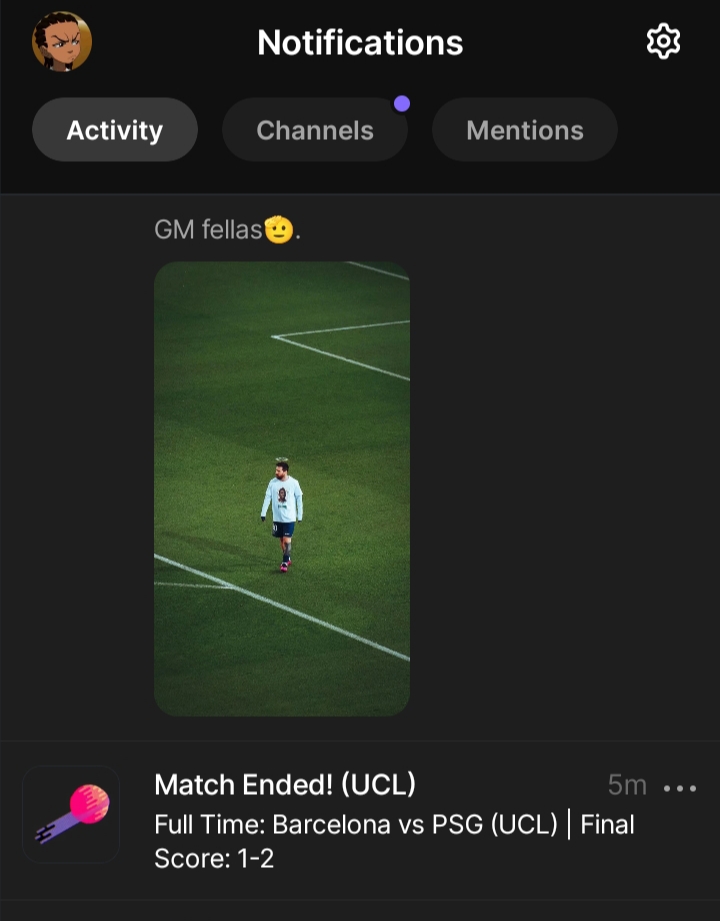
Task: Open notification settings gear
Action: pyautogui.click(x=663, y=42)
